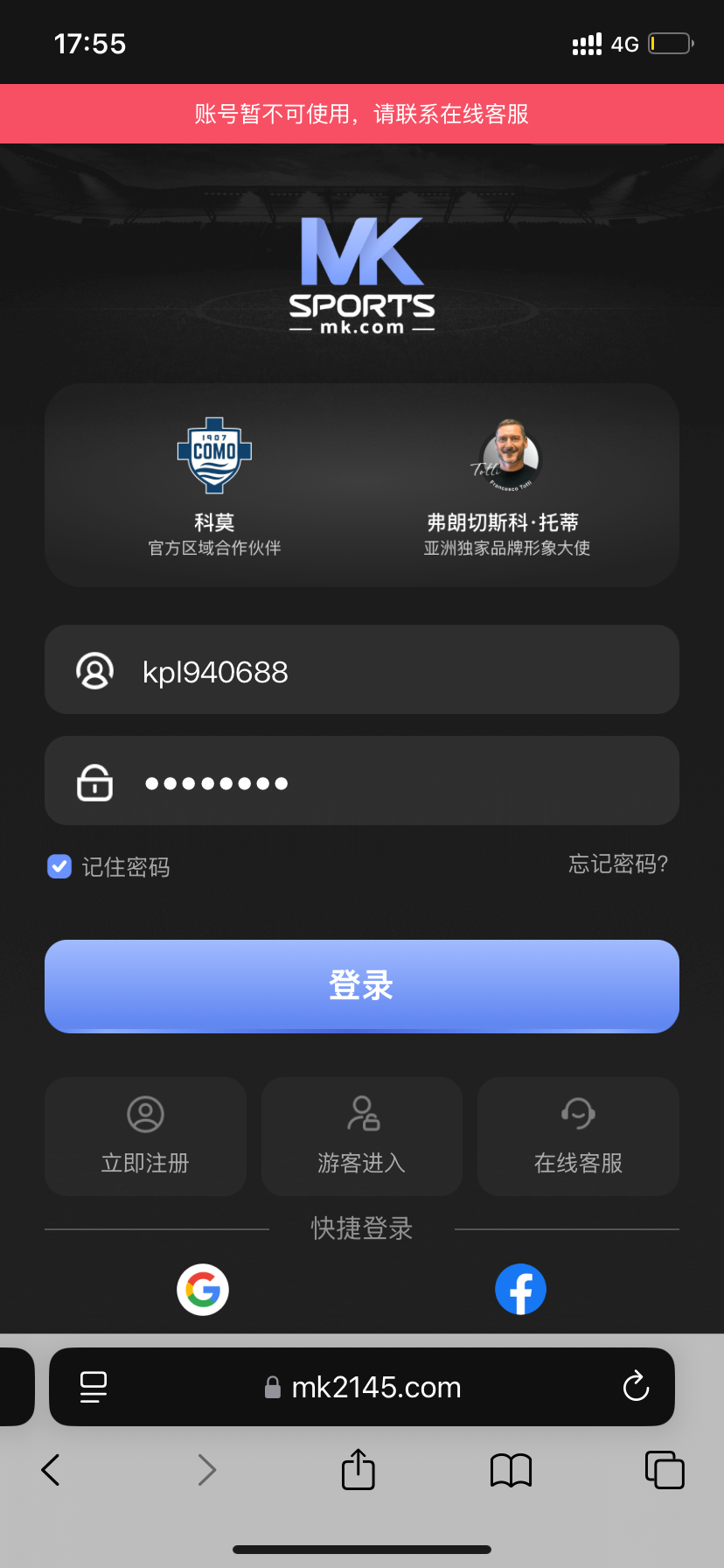The width and height of the screenshot is (724, 1568).
Task: Open Safari bookmarks
Action: coord(511,1470)
